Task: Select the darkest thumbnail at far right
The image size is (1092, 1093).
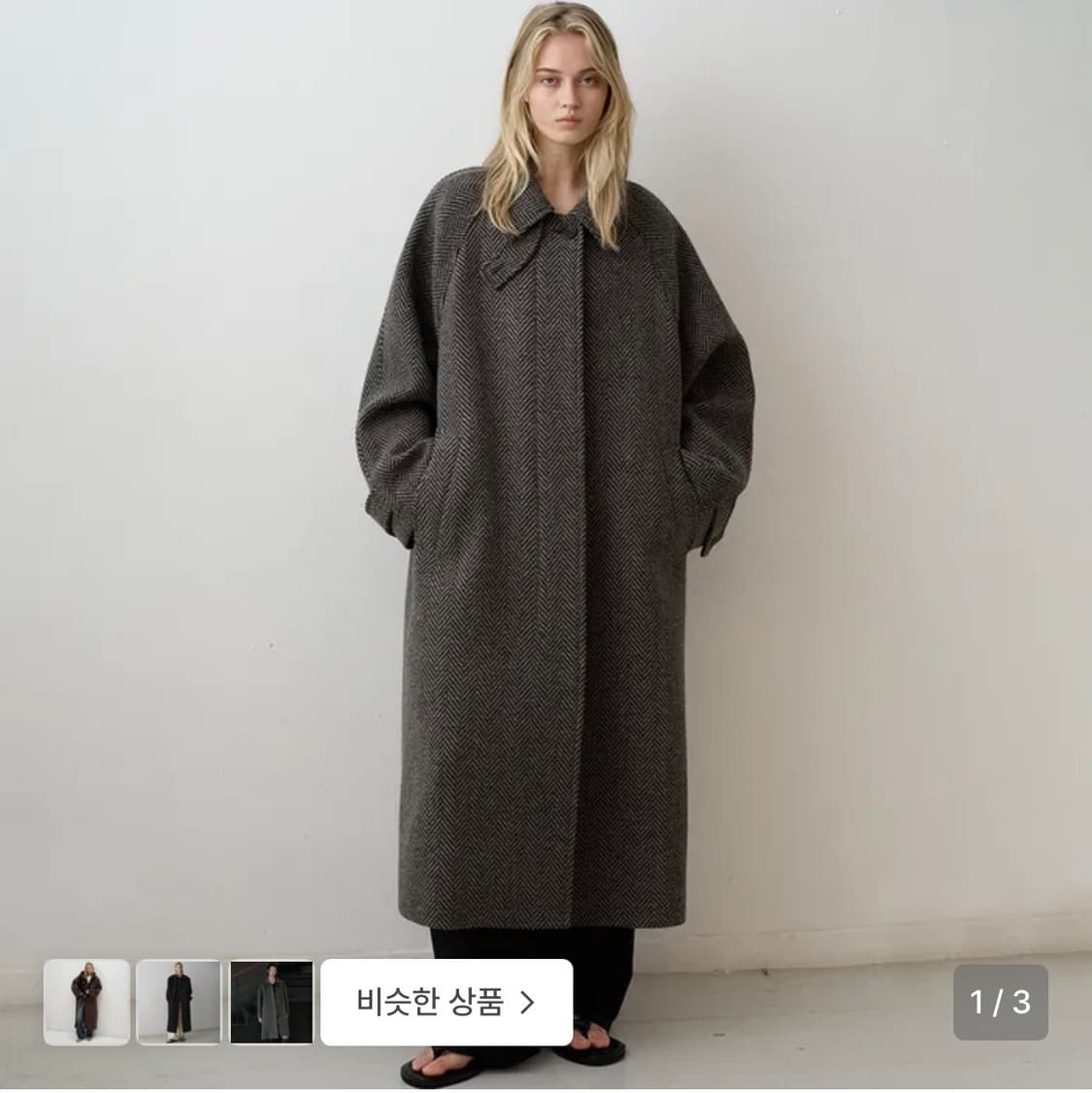Action: 269,1003
